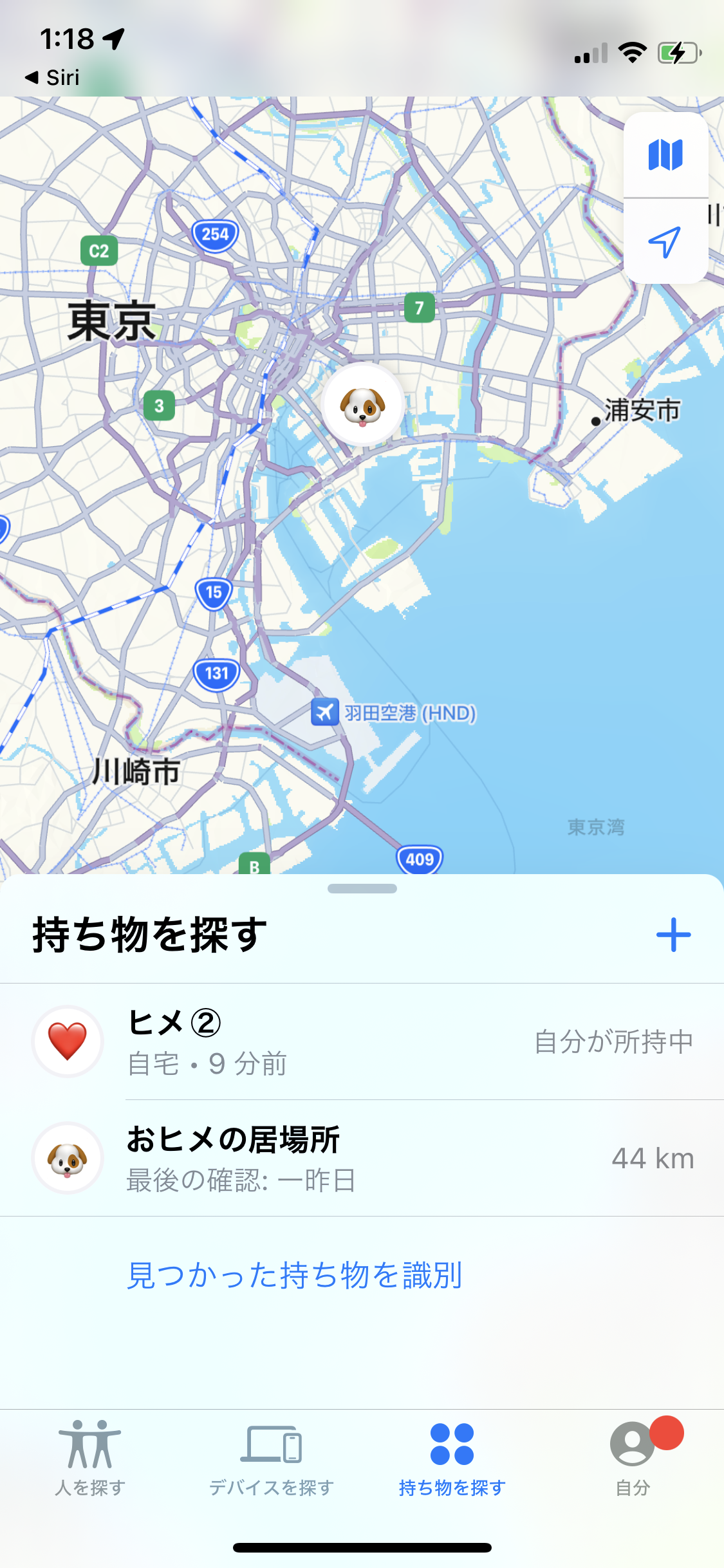Add a new item with plus button

click(x=673, y=935)
